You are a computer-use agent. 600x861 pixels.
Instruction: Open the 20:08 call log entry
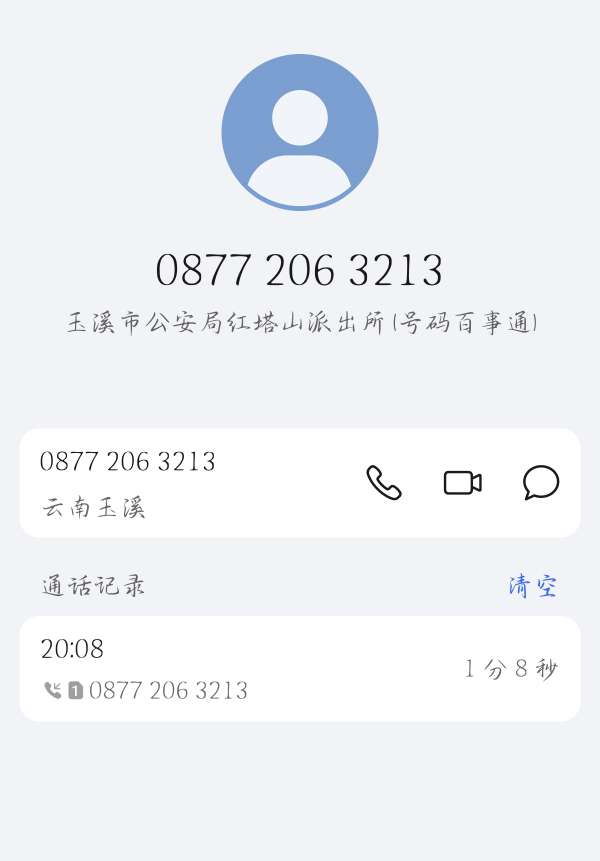tap(299, 668)
